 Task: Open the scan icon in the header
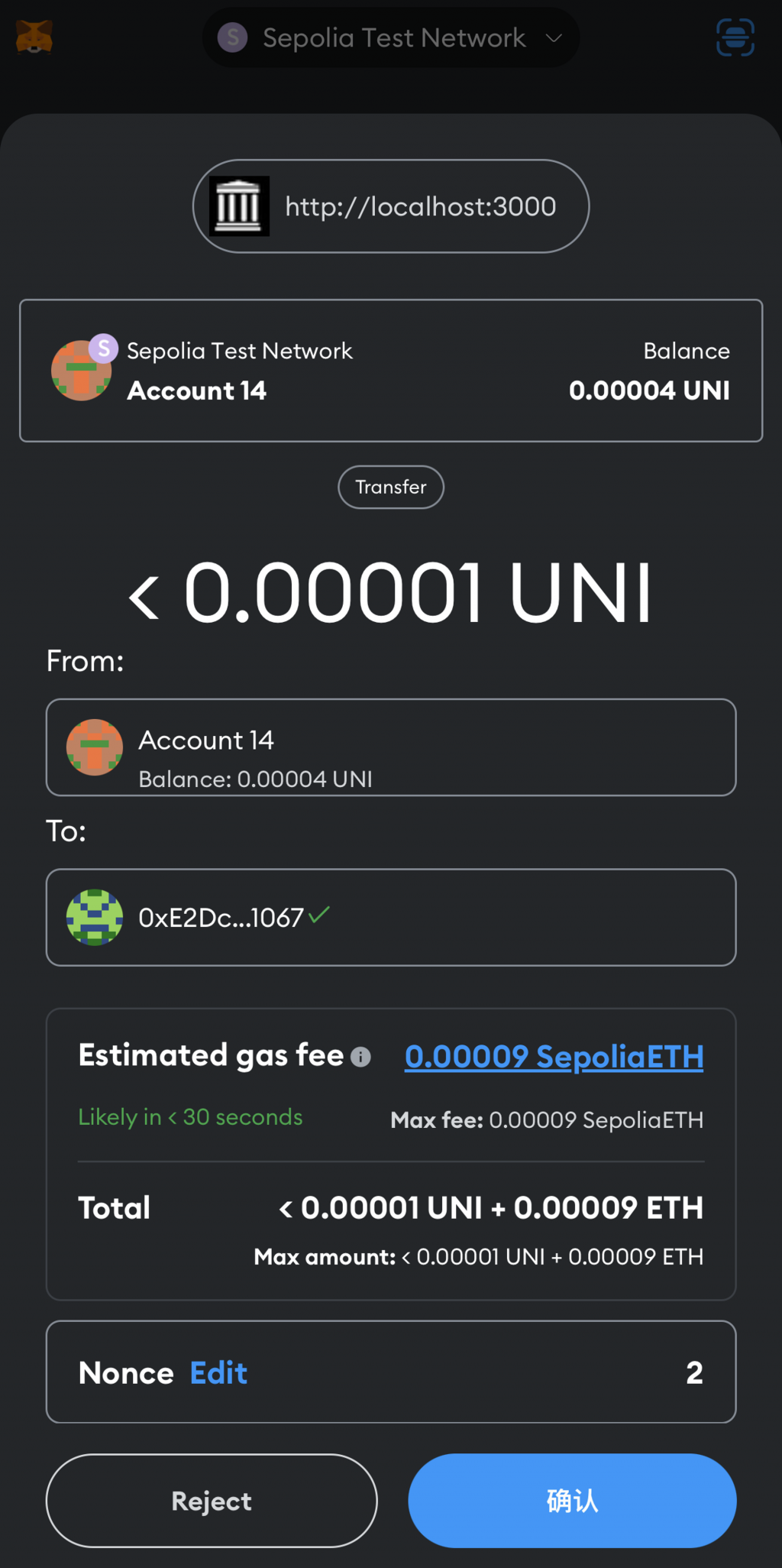tap(735, 37)
